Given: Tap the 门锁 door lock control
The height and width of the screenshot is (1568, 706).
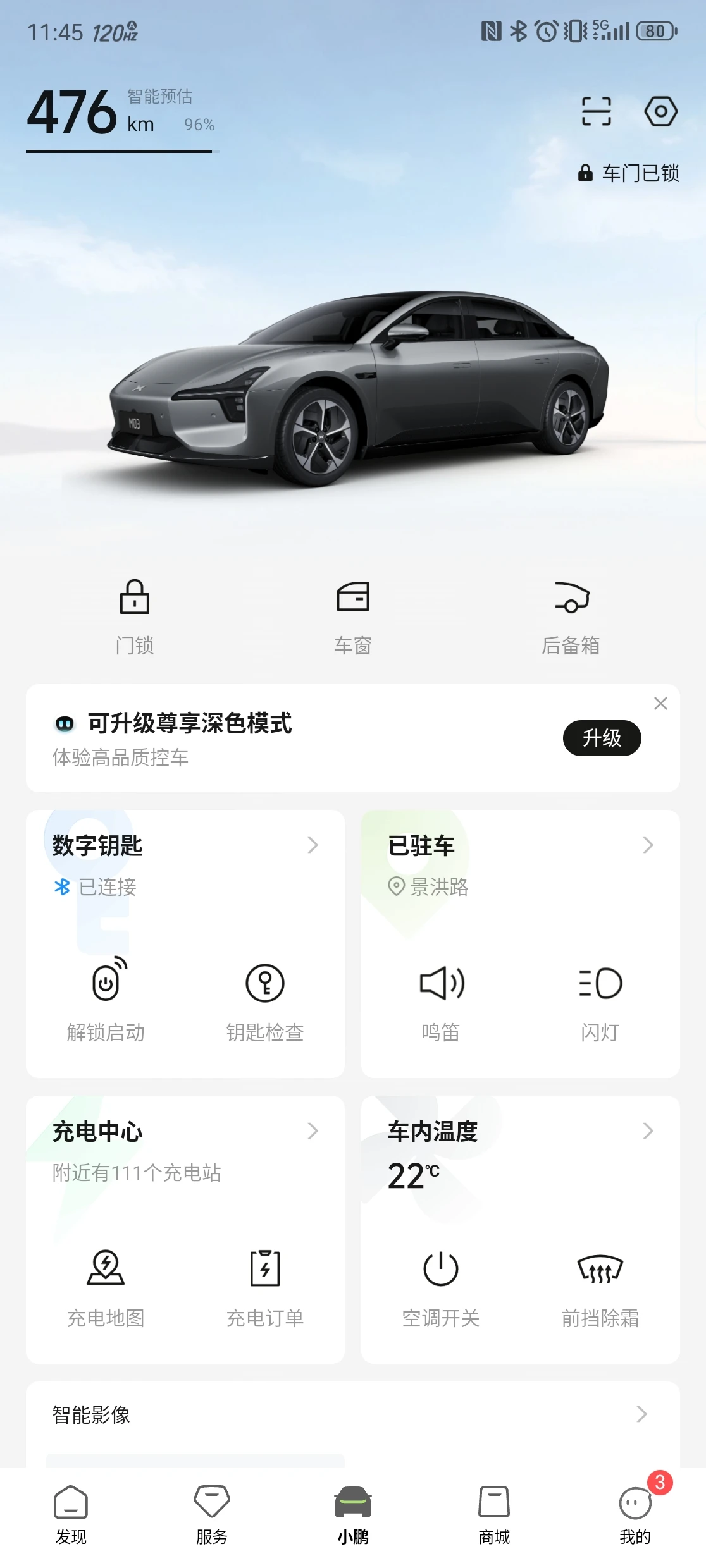Looking at the screenshot, I should point(135,616).
